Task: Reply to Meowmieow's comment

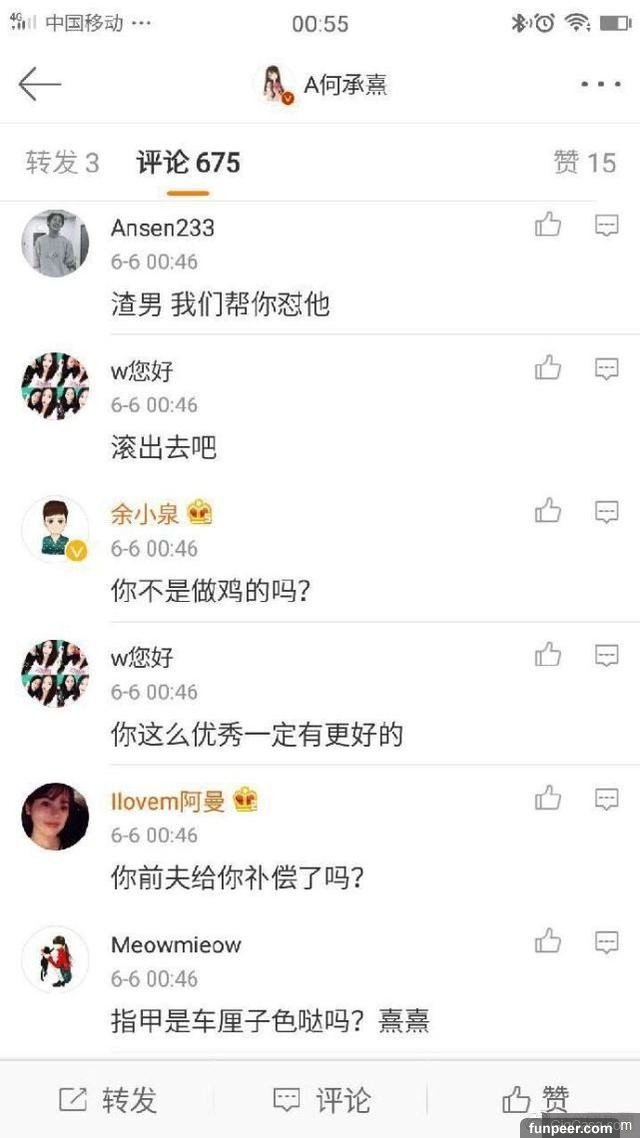Action: (x=607, y=942)
